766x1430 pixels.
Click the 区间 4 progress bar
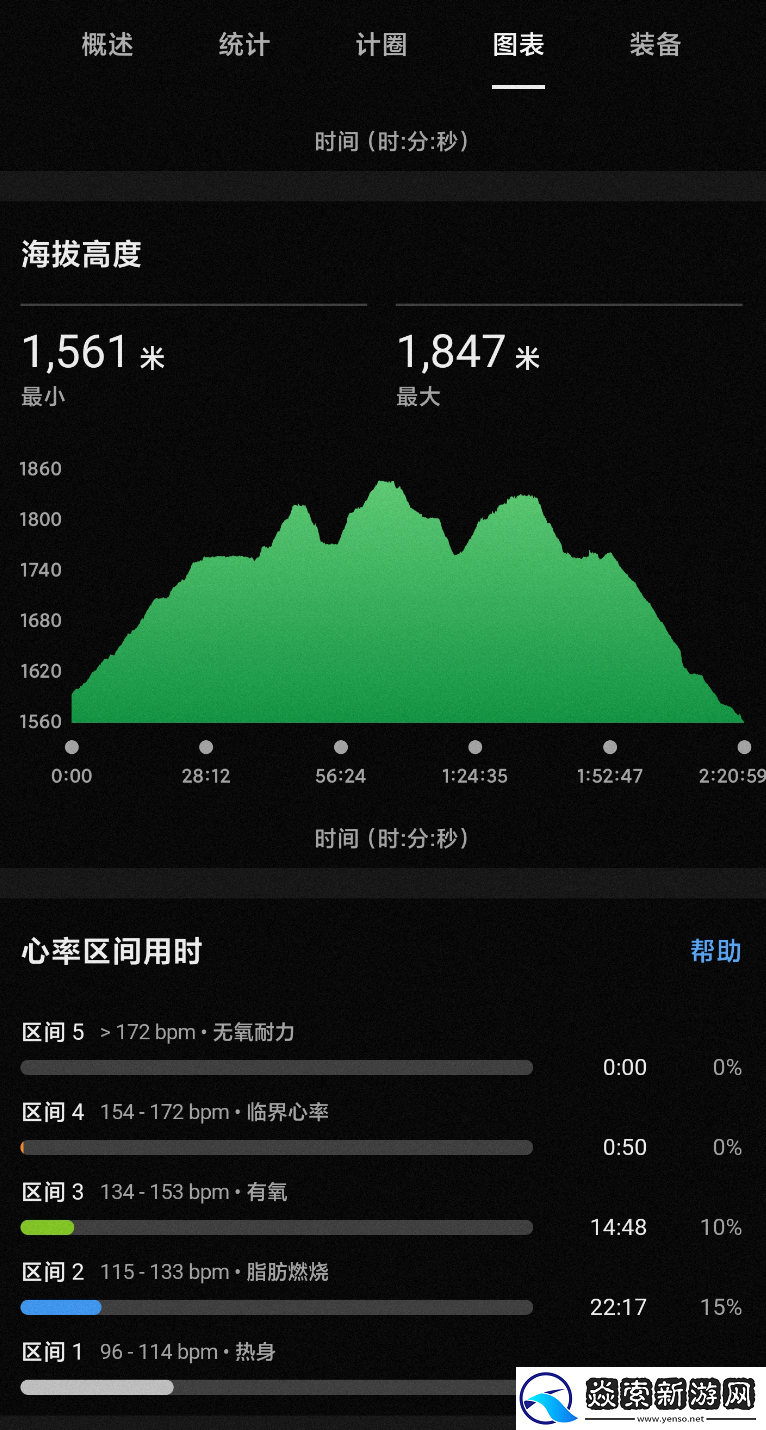pyautogui.click(x=277, y=1147)
